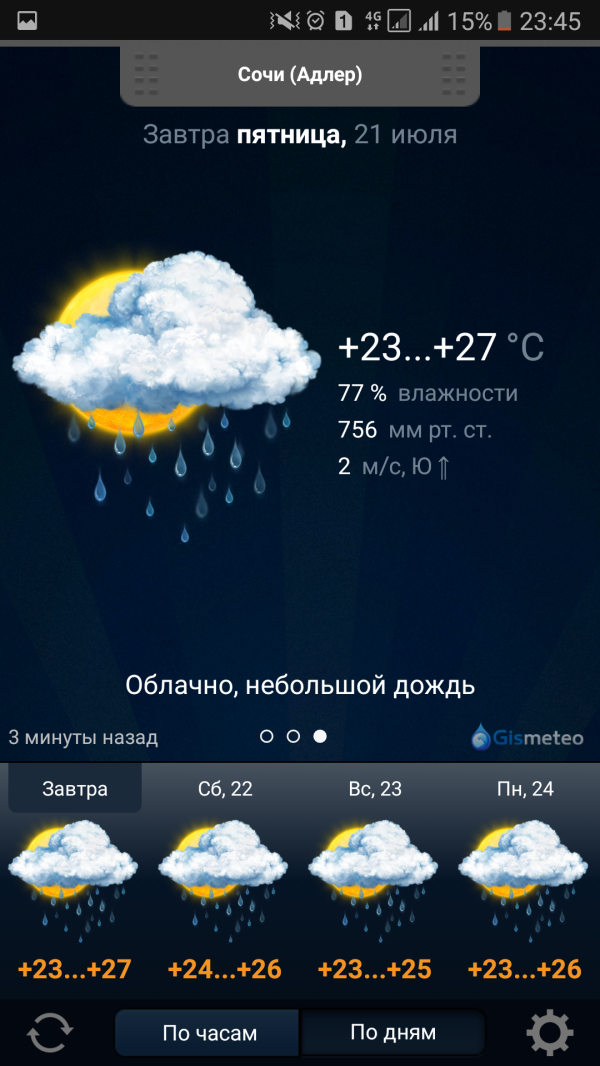Switch to the По часам view

[x=209, y=1033]
